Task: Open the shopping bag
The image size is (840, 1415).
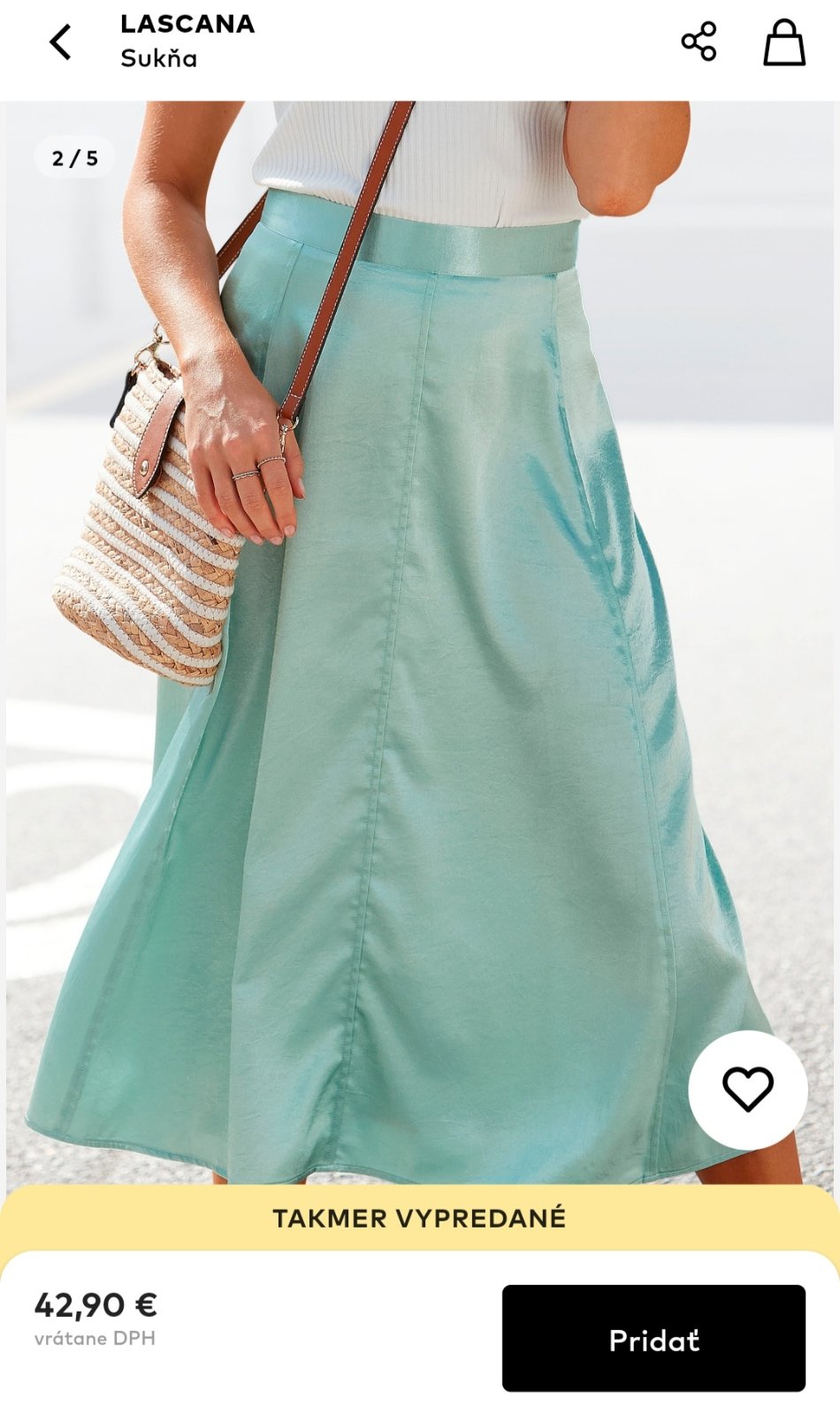Action: point(783,42)
